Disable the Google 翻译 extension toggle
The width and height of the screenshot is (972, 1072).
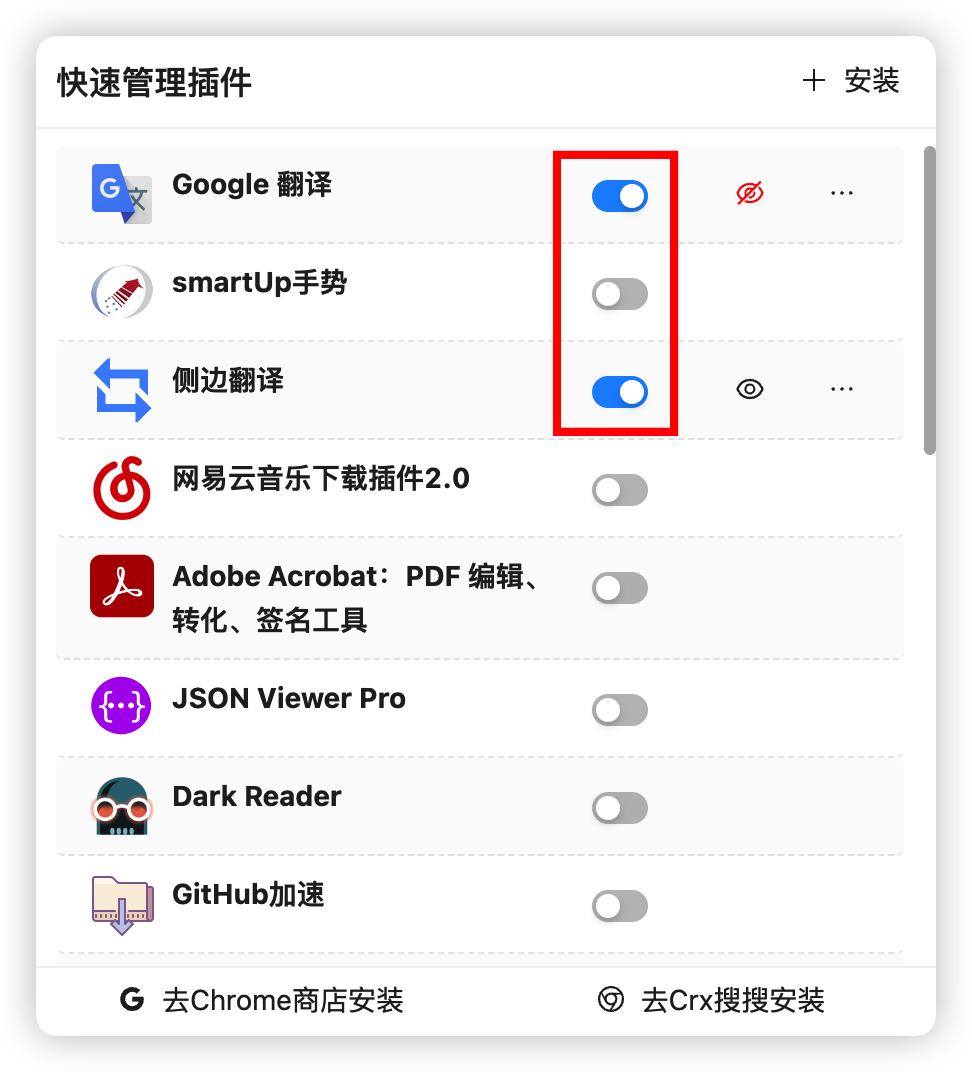tap(620, 196)
